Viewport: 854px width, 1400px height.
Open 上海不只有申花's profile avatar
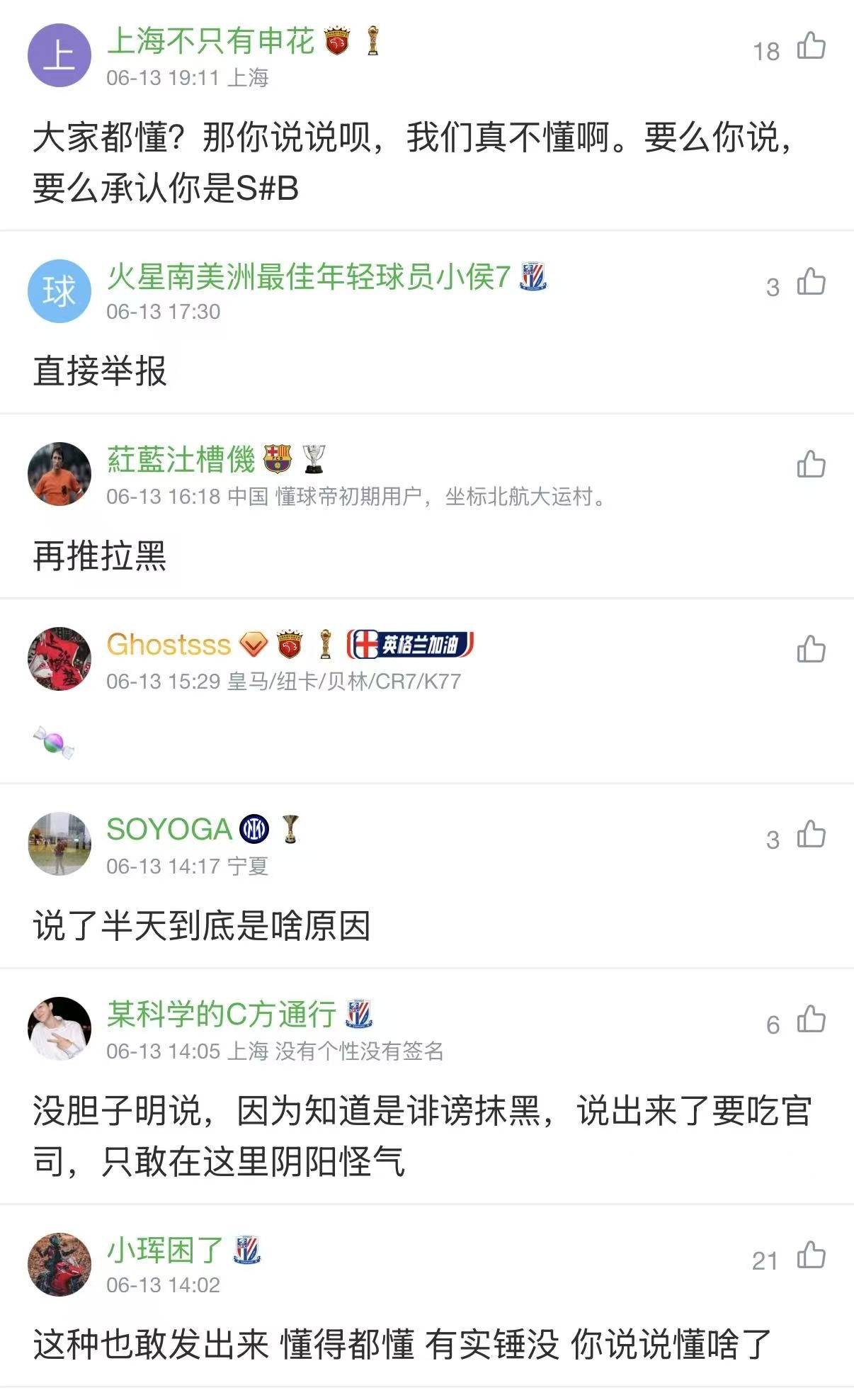59,55
